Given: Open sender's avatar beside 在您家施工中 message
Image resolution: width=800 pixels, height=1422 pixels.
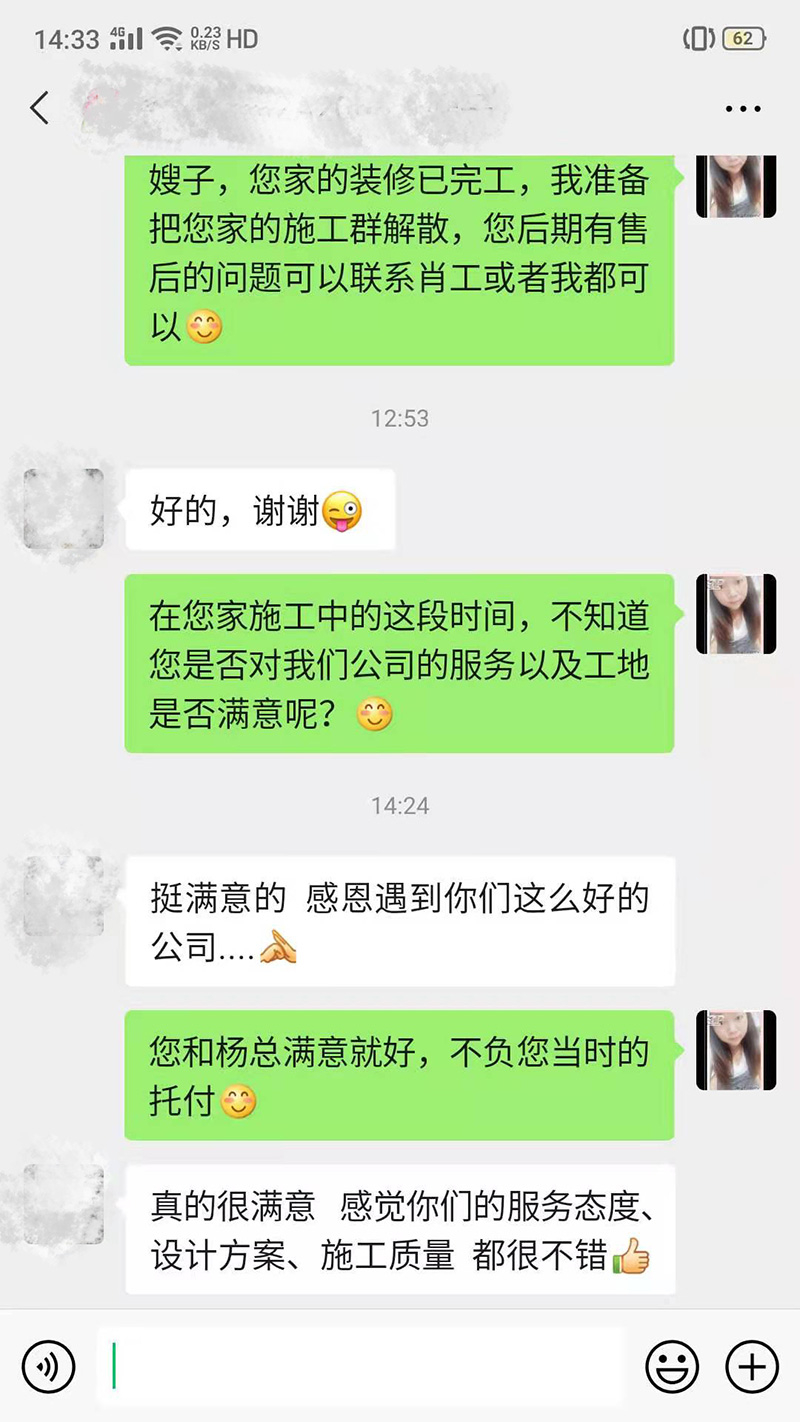Looking at the screenshot, I should [x=736, y=614].
